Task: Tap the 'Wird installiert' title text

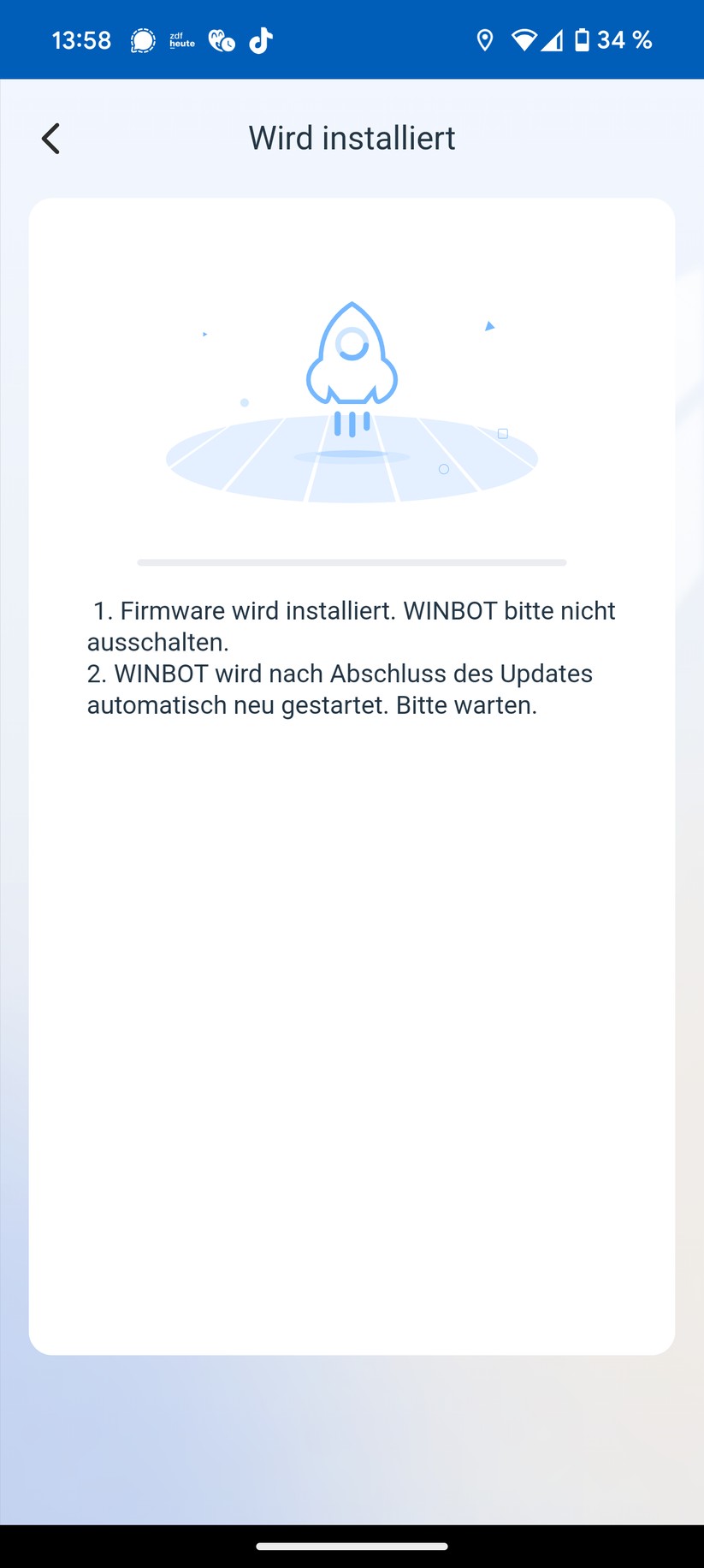Action: (351, 137)
